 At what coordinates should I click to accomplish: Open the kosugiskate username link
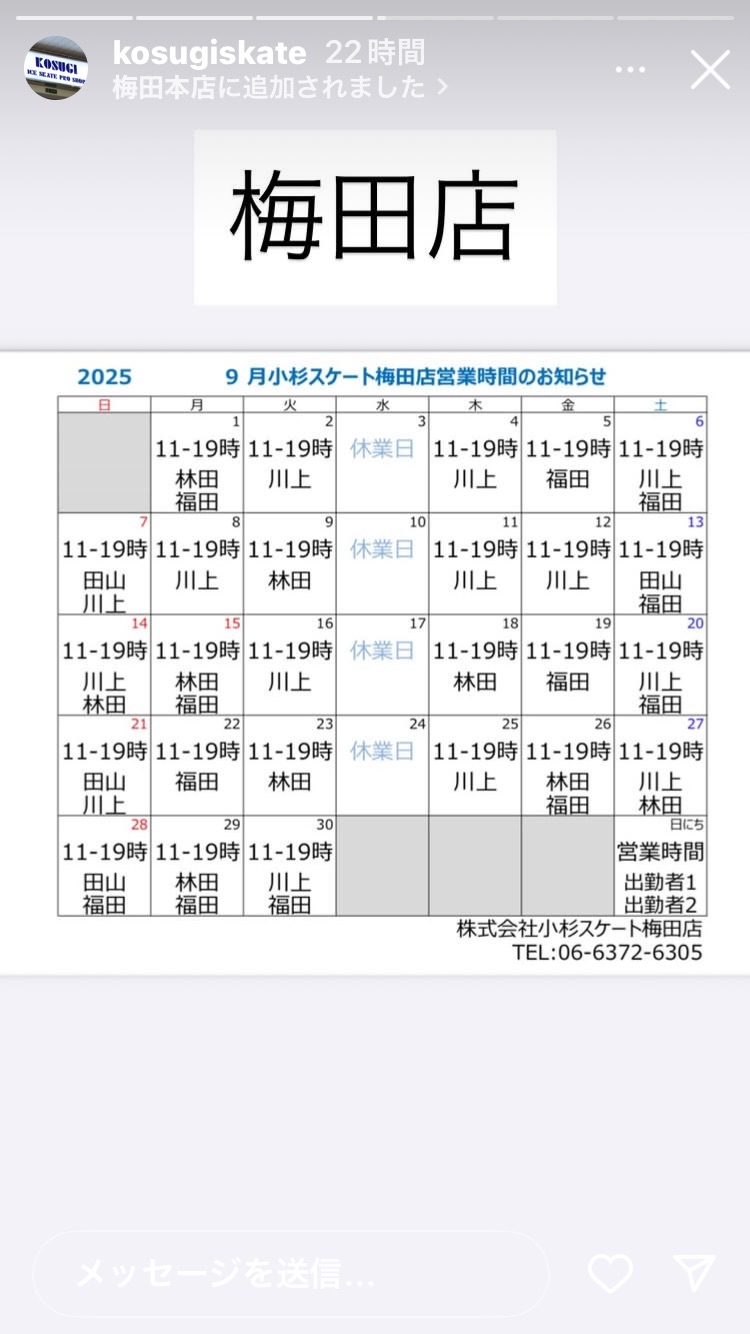click(210, 52)
